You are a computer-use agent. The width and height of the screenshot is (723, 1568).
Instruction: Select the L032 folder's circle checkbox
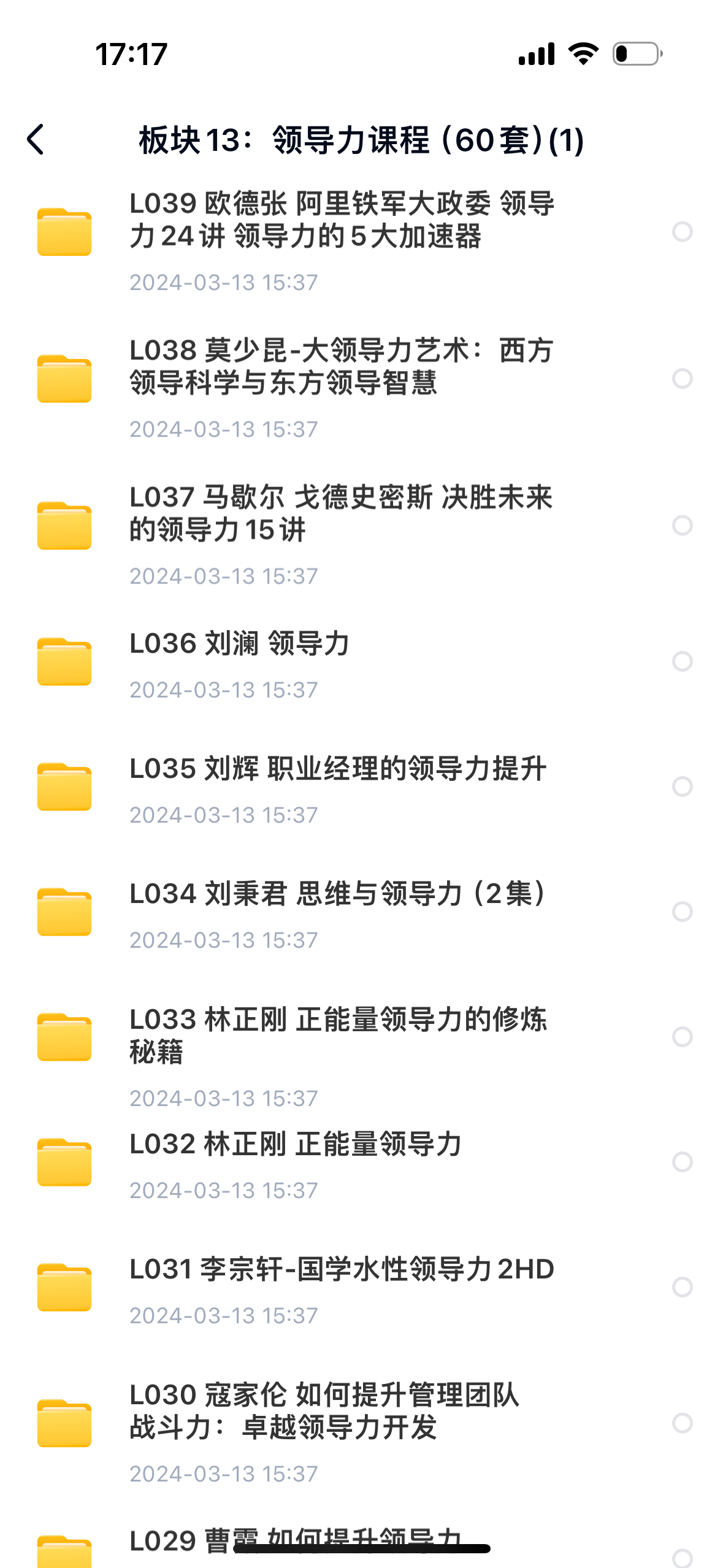click(x=682, y=1162)
